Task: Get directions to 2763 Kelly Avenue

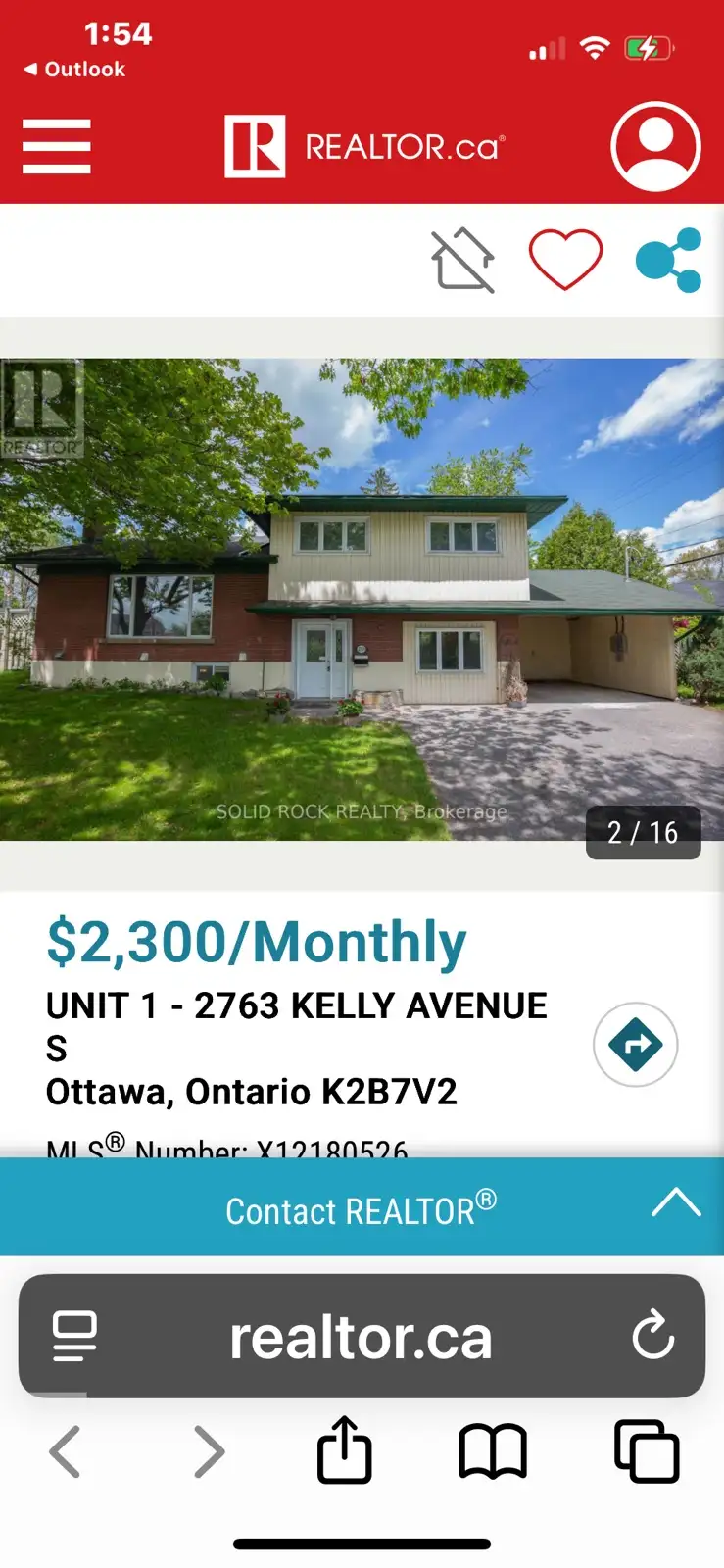Action: (635, 1045)
